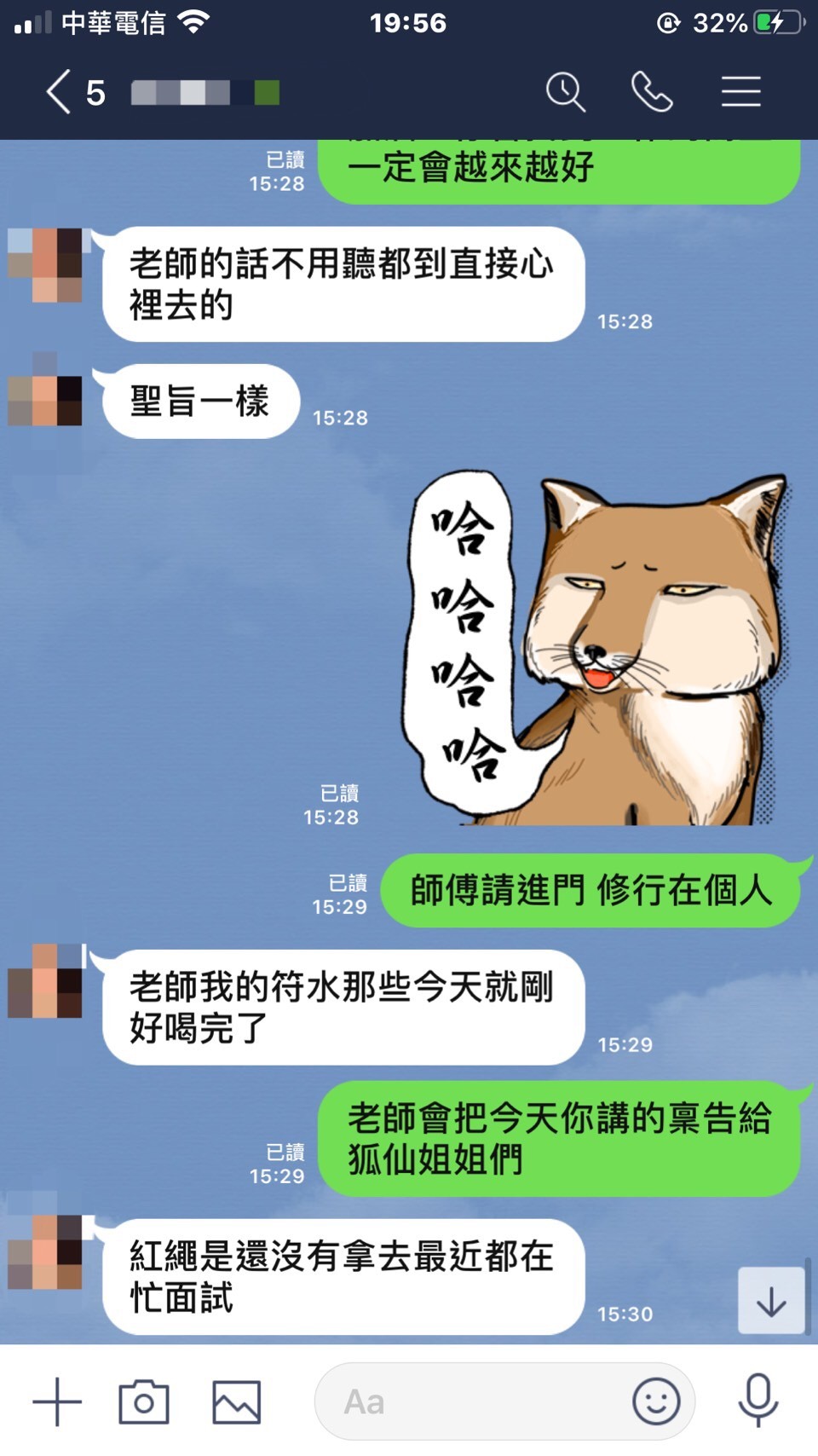818x1456 pixels.
Task: Tap the fox 哈哈哈哈 sticker
Action: click(x=596, y=648)
